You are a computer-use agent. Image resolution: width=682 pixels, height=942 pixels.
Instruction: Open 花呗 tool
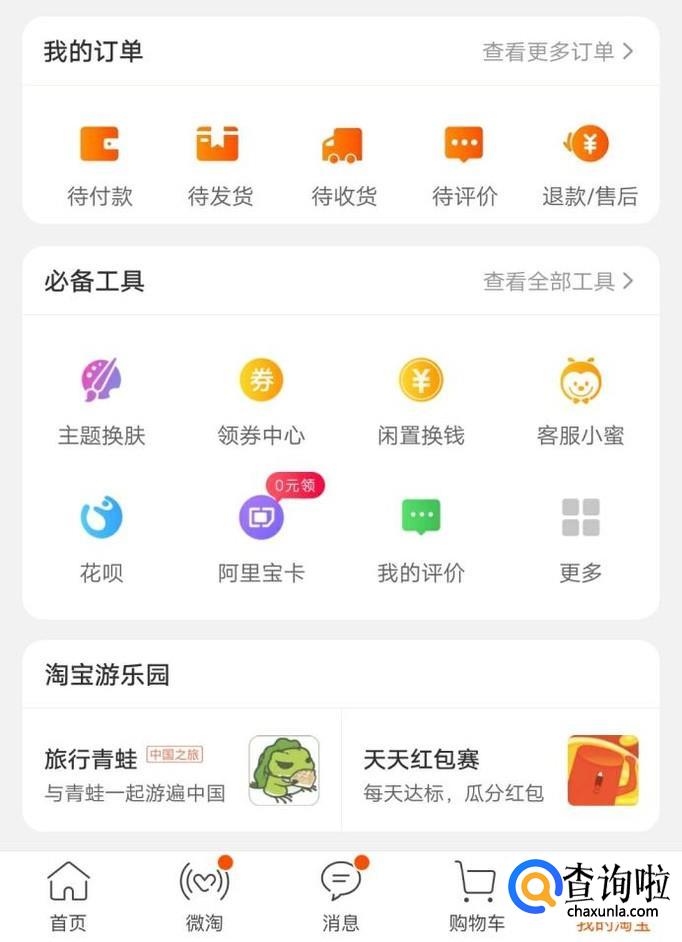[101, 538]
